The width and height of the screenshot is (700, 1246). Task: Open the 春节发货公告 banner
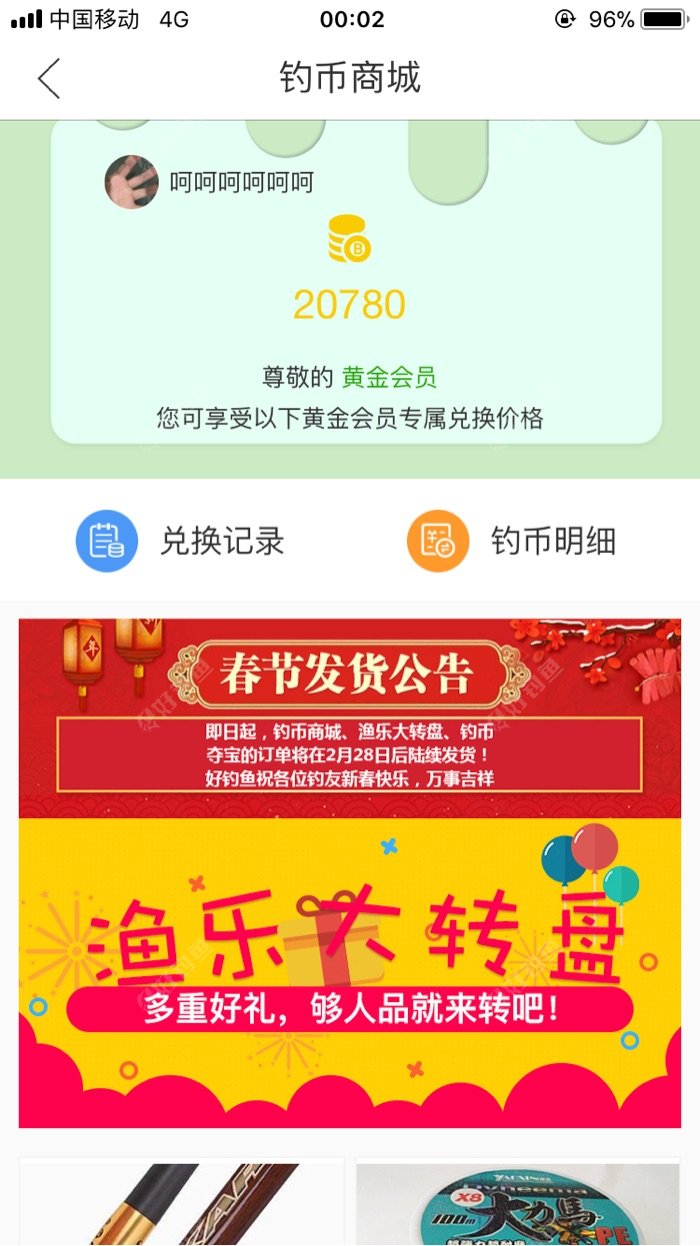coord(349,718)
